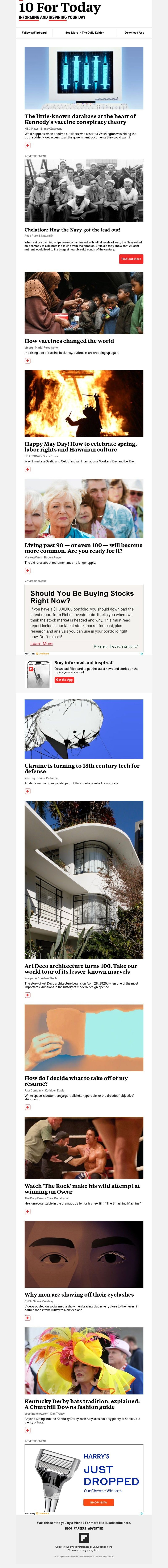Open See More in The Daily Edition
This screenshot has height=1568, width=168.
(85, 32)
